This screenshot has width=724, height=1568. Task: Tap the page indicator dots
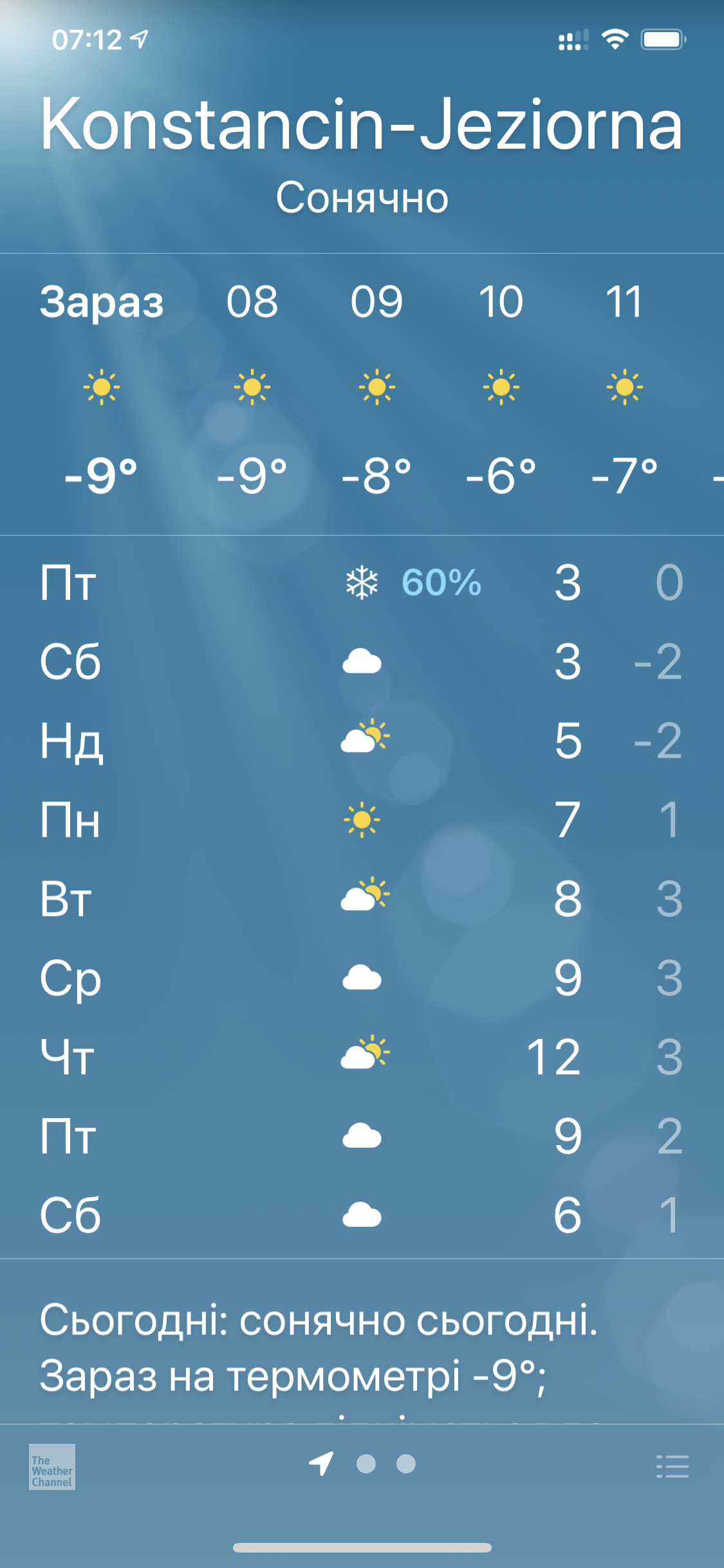(x=385, y=1464)
